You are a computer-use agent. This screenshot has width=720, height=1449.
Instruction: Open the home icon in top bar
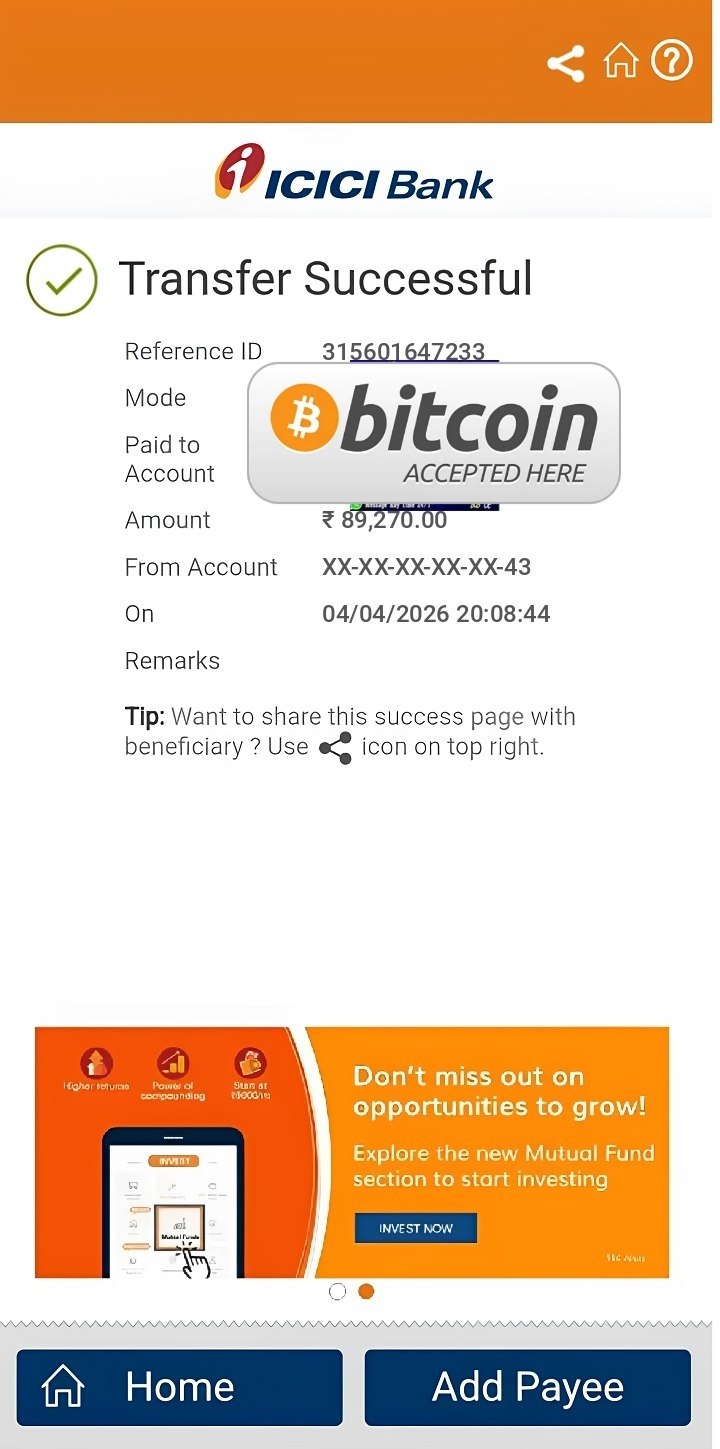pyautogui.click(x=621, y=62)
